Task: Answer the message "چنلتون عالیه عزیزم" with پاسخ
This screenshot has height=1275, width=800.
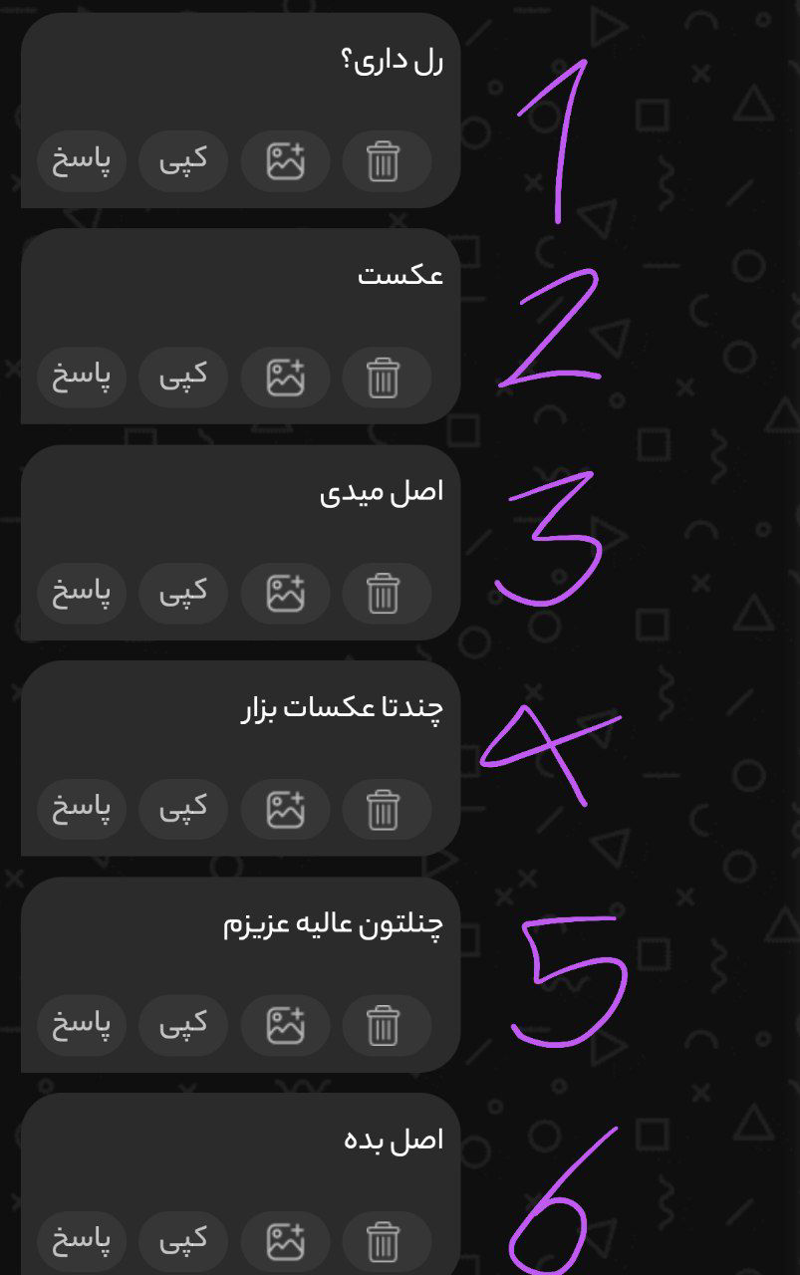Action: 82,1025
